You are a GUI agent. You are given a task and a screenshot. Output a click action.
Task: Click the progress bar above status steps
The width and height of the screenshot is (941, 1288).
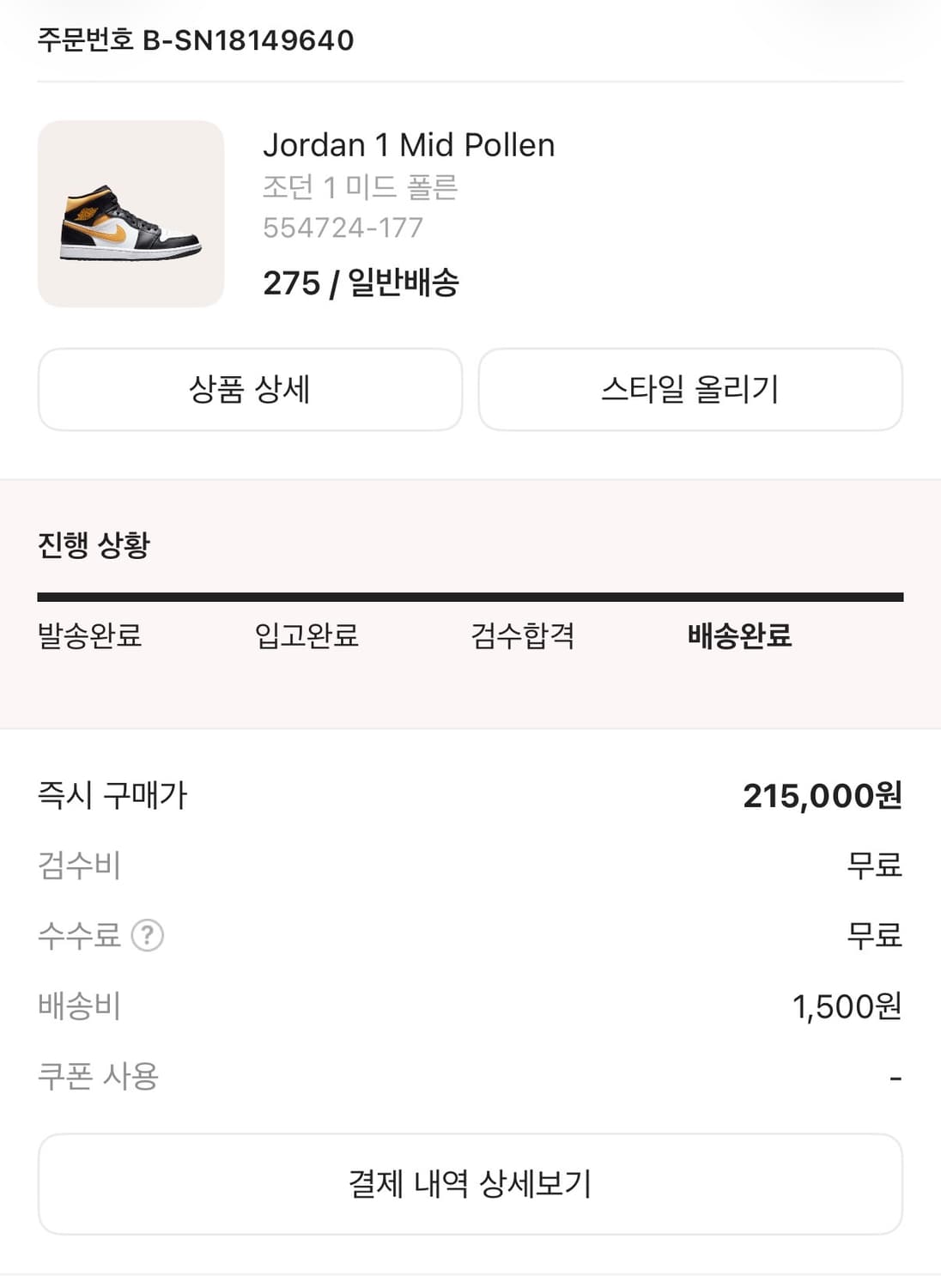tap(470, 594)
